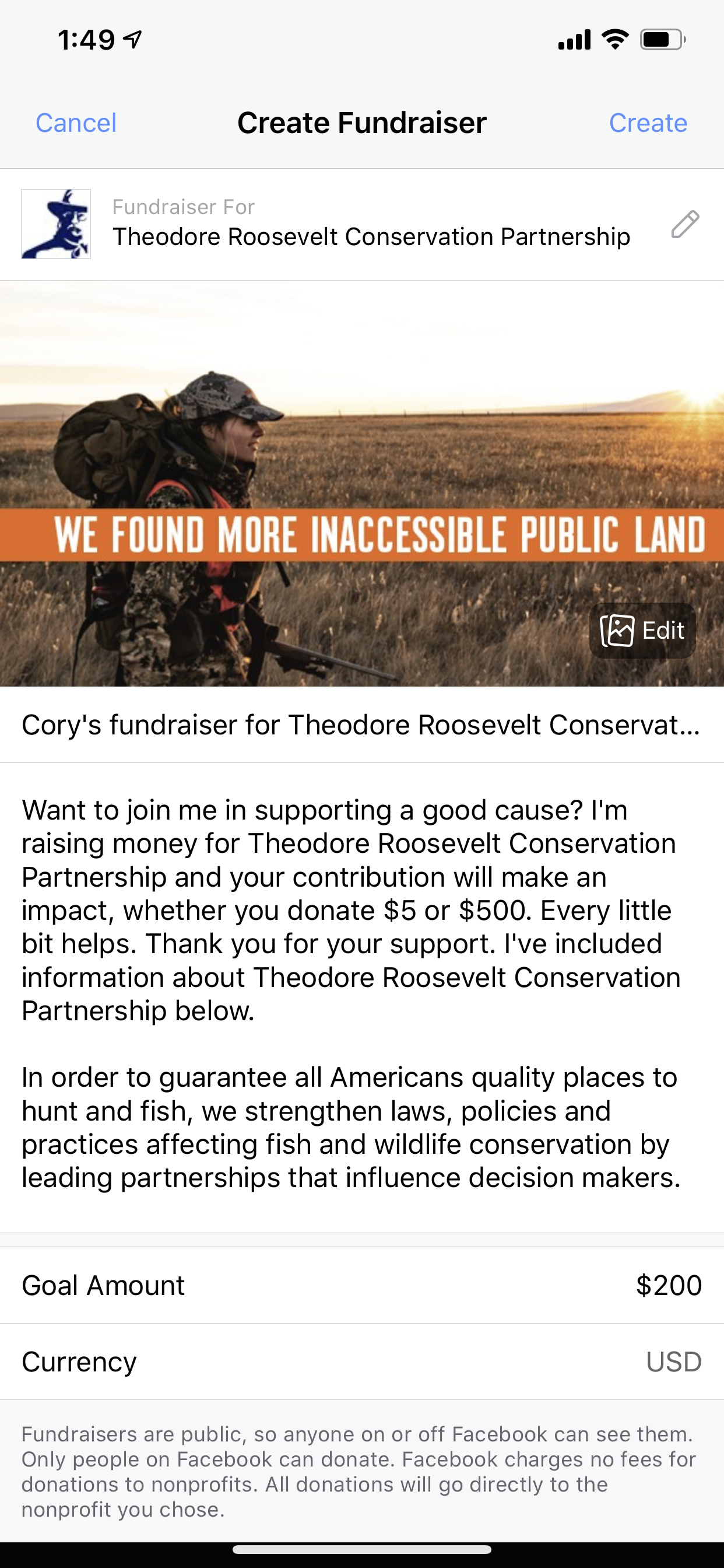Viewport: 724px width, 1568px height.
Task: Change the $200 goal amount
Action: (x=362, y=1285)
